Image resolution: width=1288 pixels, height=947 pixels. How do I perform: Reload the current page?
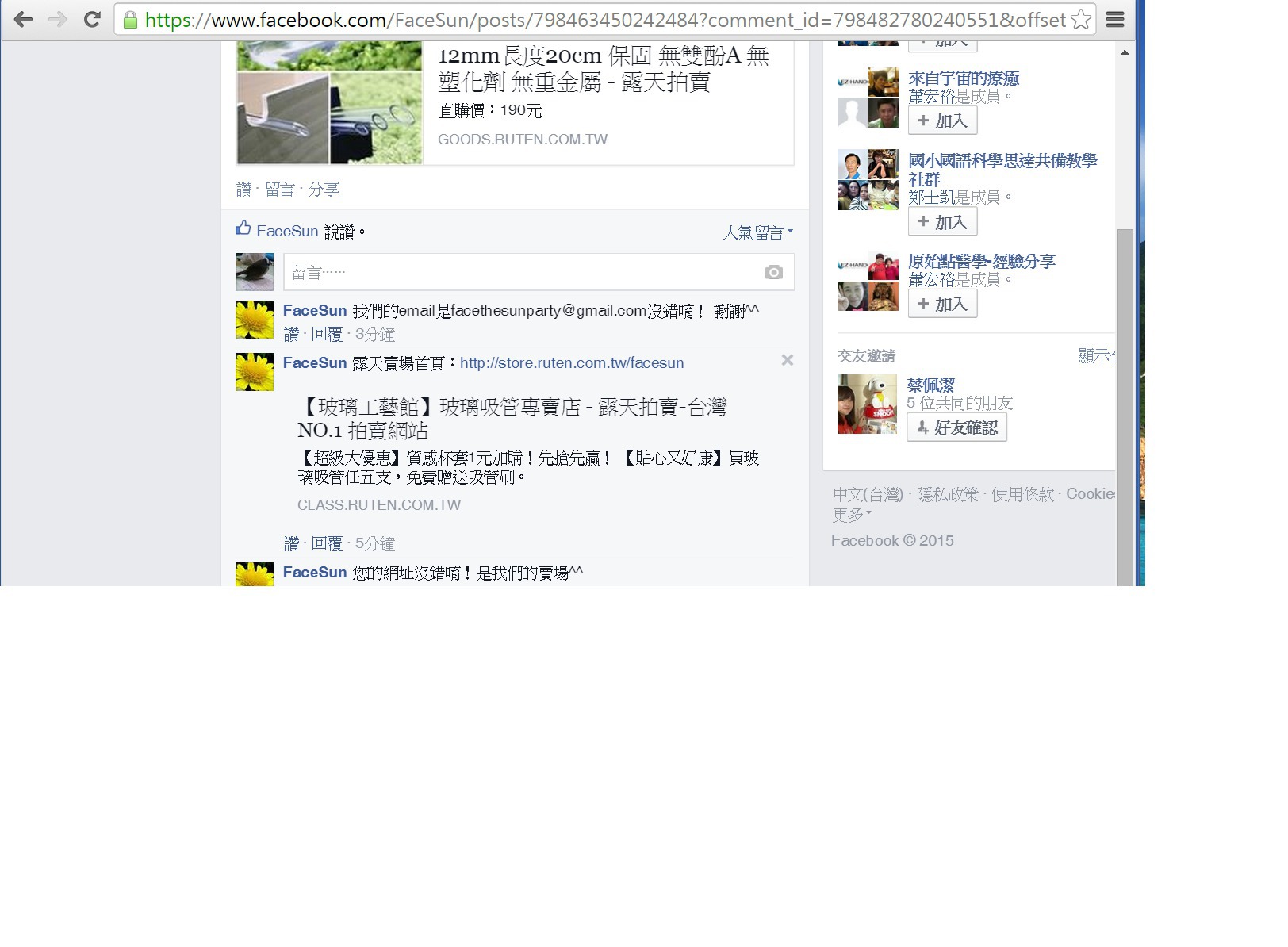click(92, 20)
